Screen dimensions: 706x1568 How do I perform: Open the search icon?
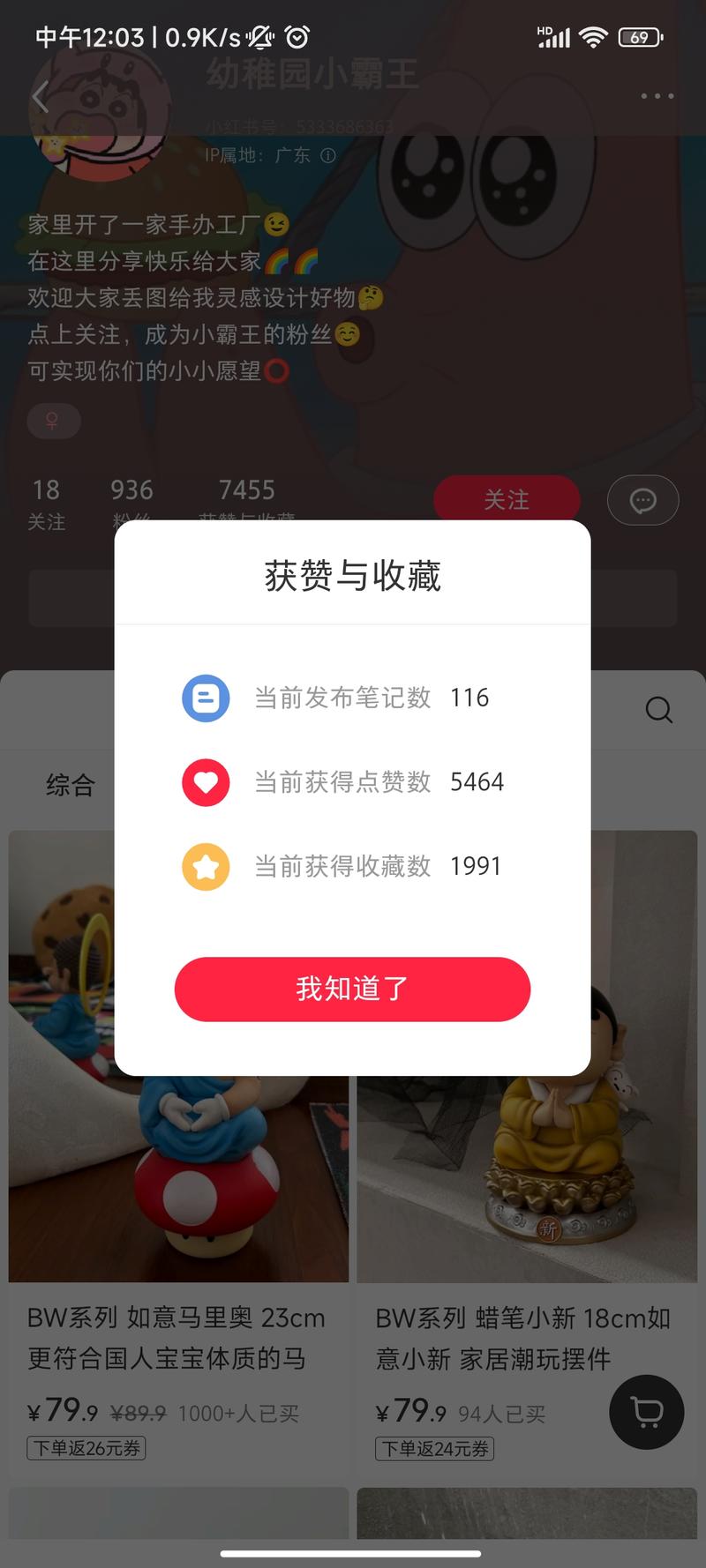[x=658, y=710]
